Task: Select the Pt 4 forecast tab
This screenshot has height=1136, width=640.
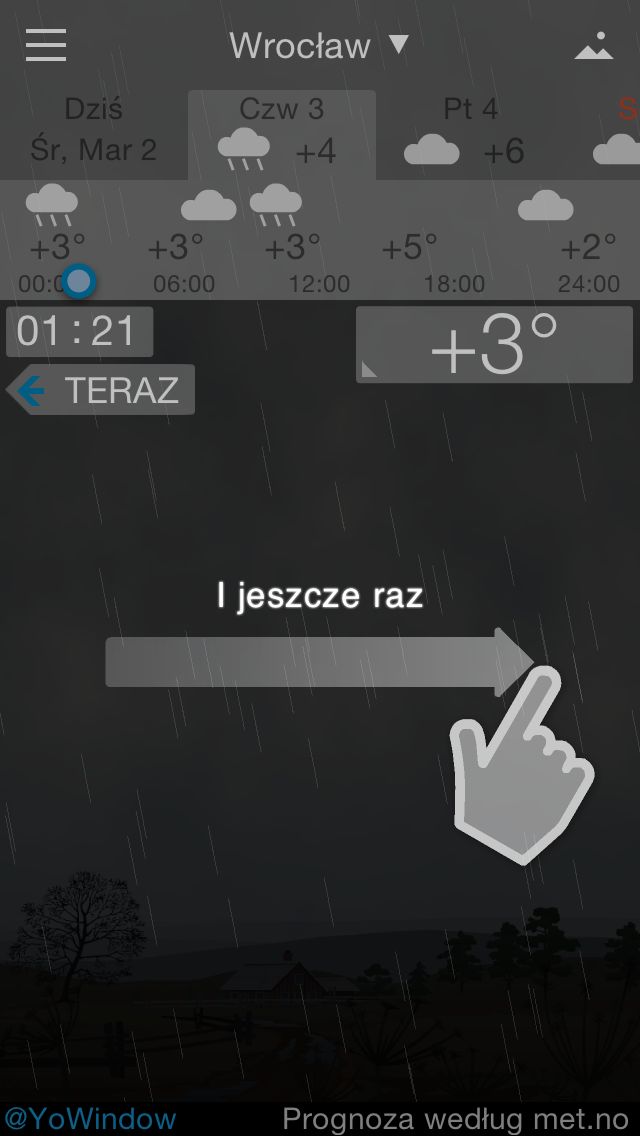Action: coord(470,130)
